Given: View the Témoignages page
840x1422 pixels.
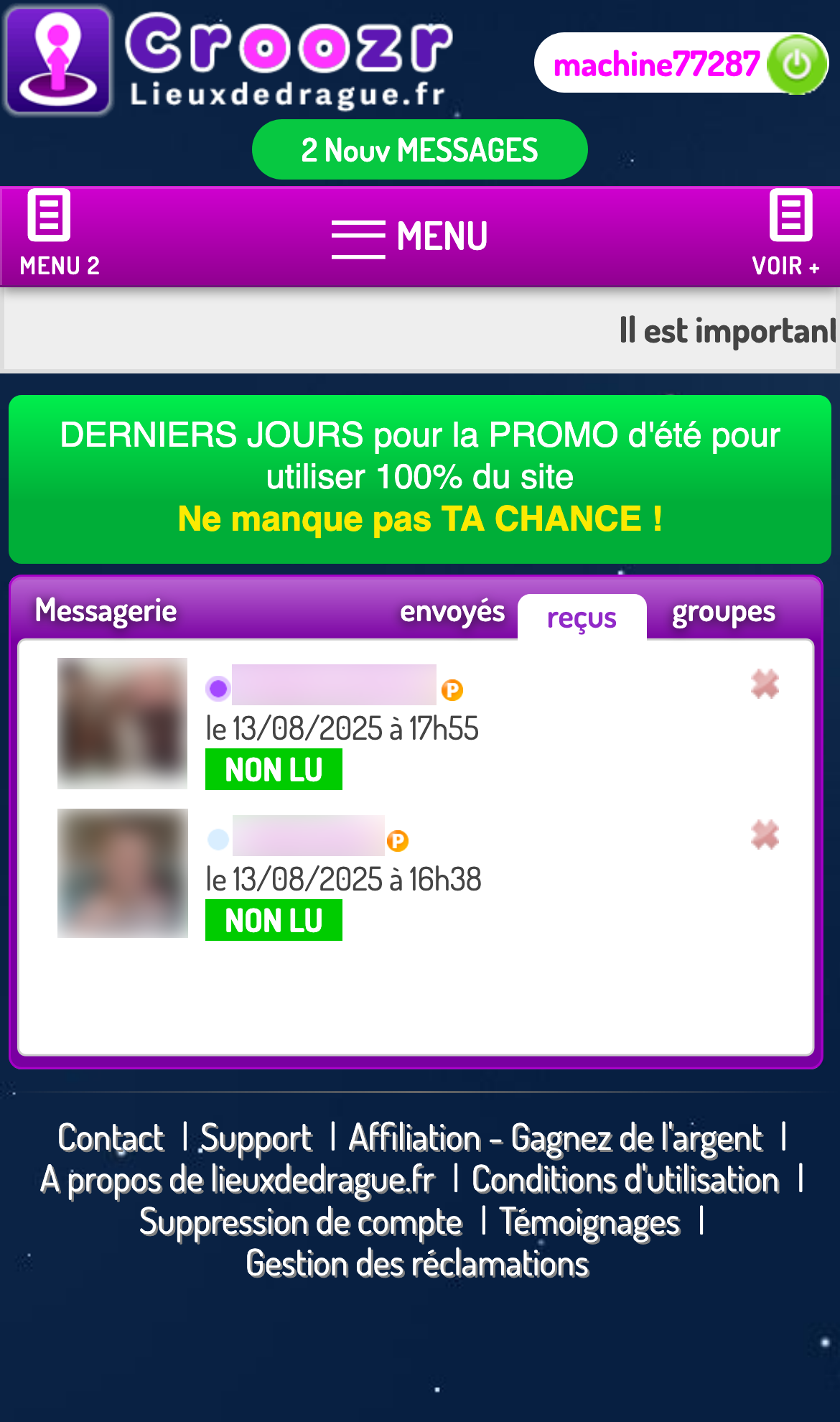Looking at the screenshot, I should coord(589,1222).
